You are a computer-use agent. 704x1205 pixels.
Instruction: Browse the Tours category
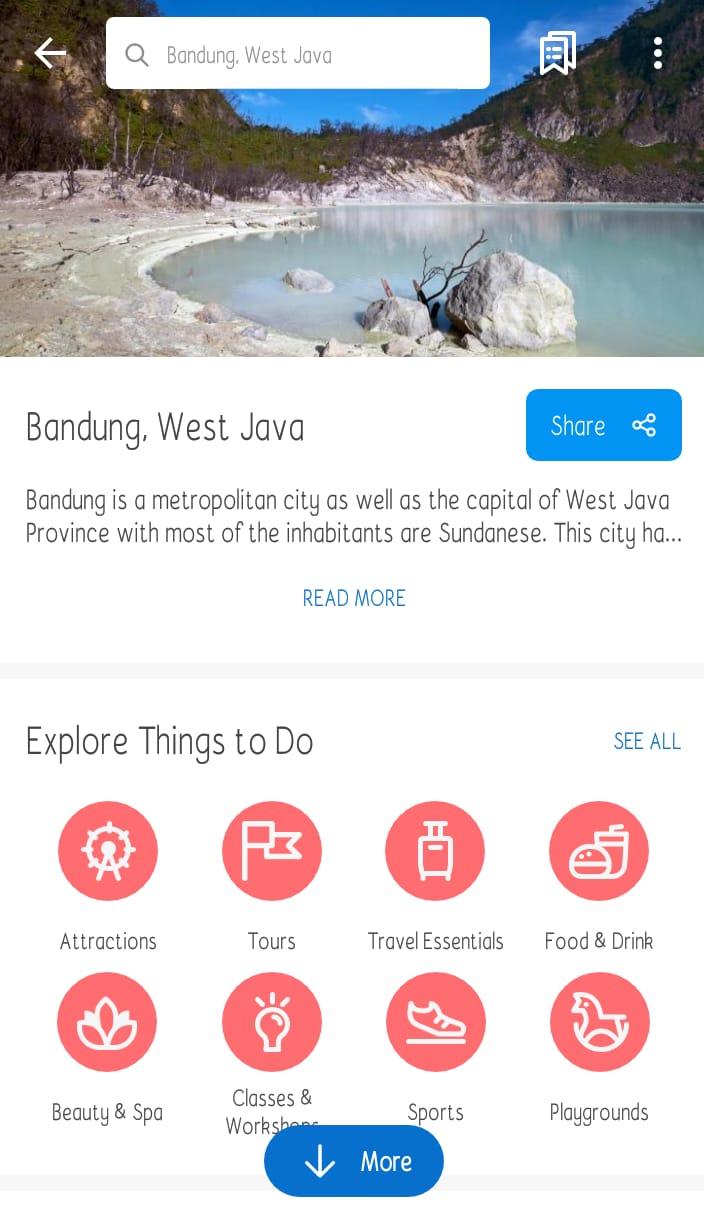pyautogui.click(x=272, y=851)
